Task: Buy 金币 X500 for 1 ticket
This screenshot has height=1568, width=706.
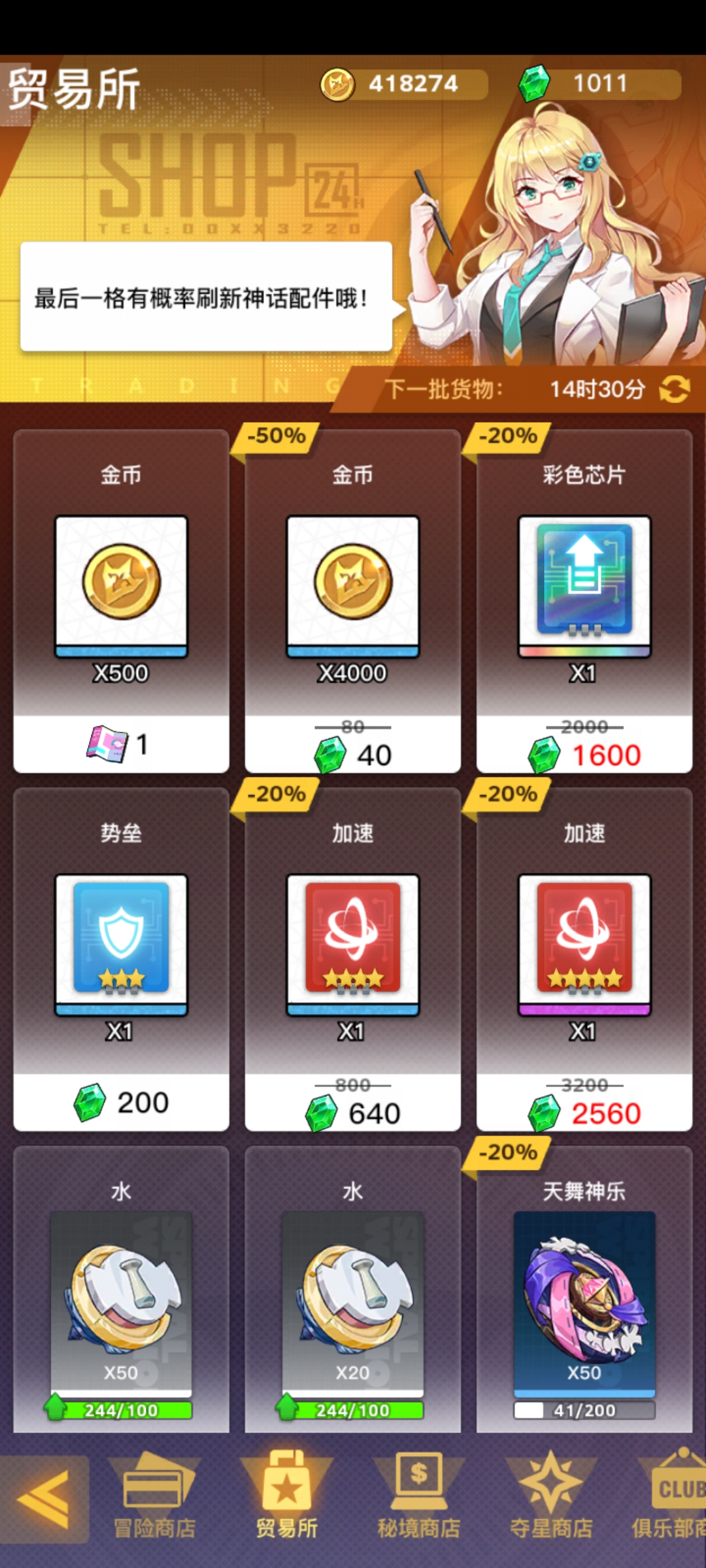Action: [121, 601]
